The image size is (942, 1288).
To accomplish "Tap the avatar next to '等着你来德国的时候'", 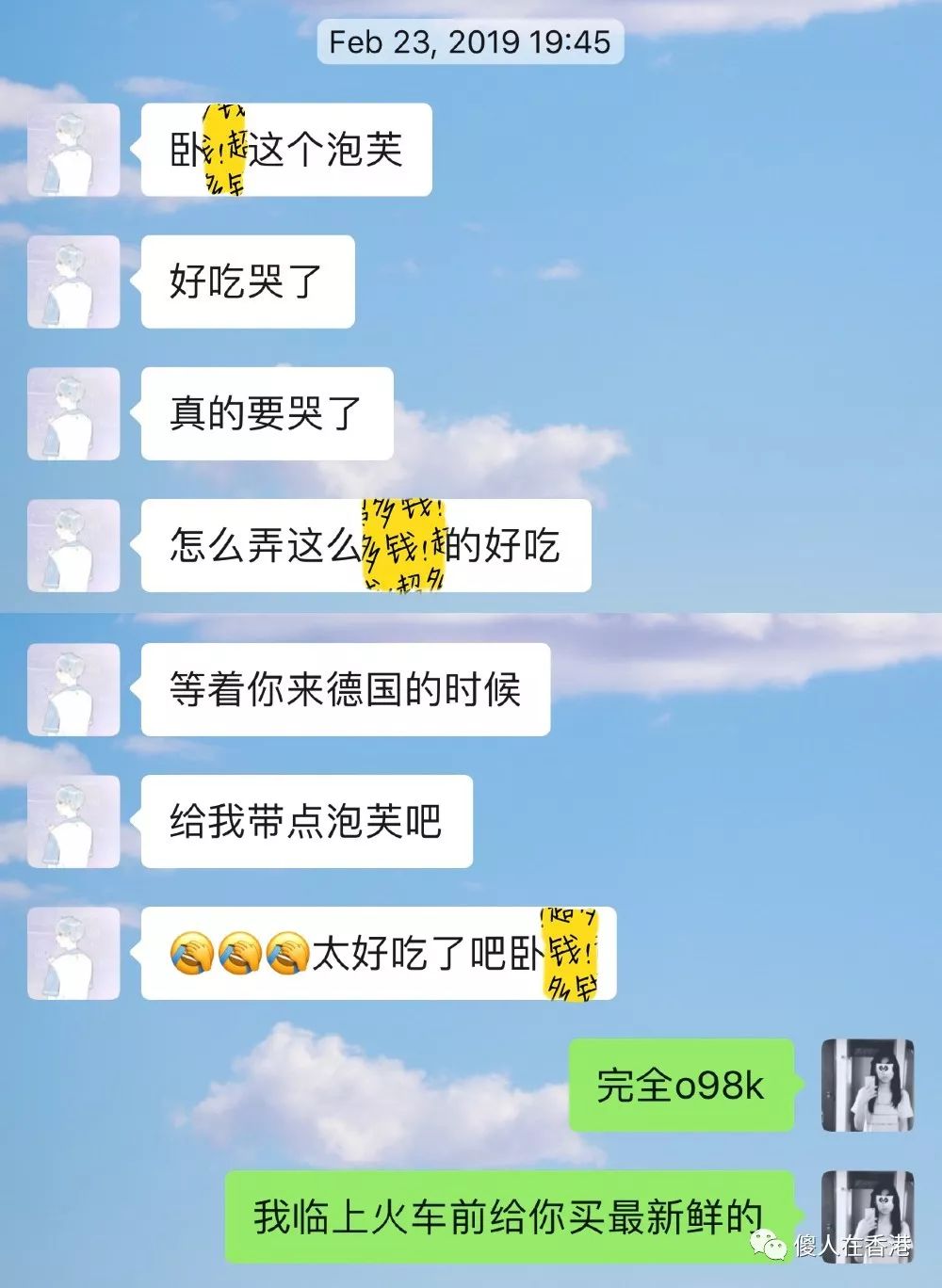I will (x=73, y=689).
